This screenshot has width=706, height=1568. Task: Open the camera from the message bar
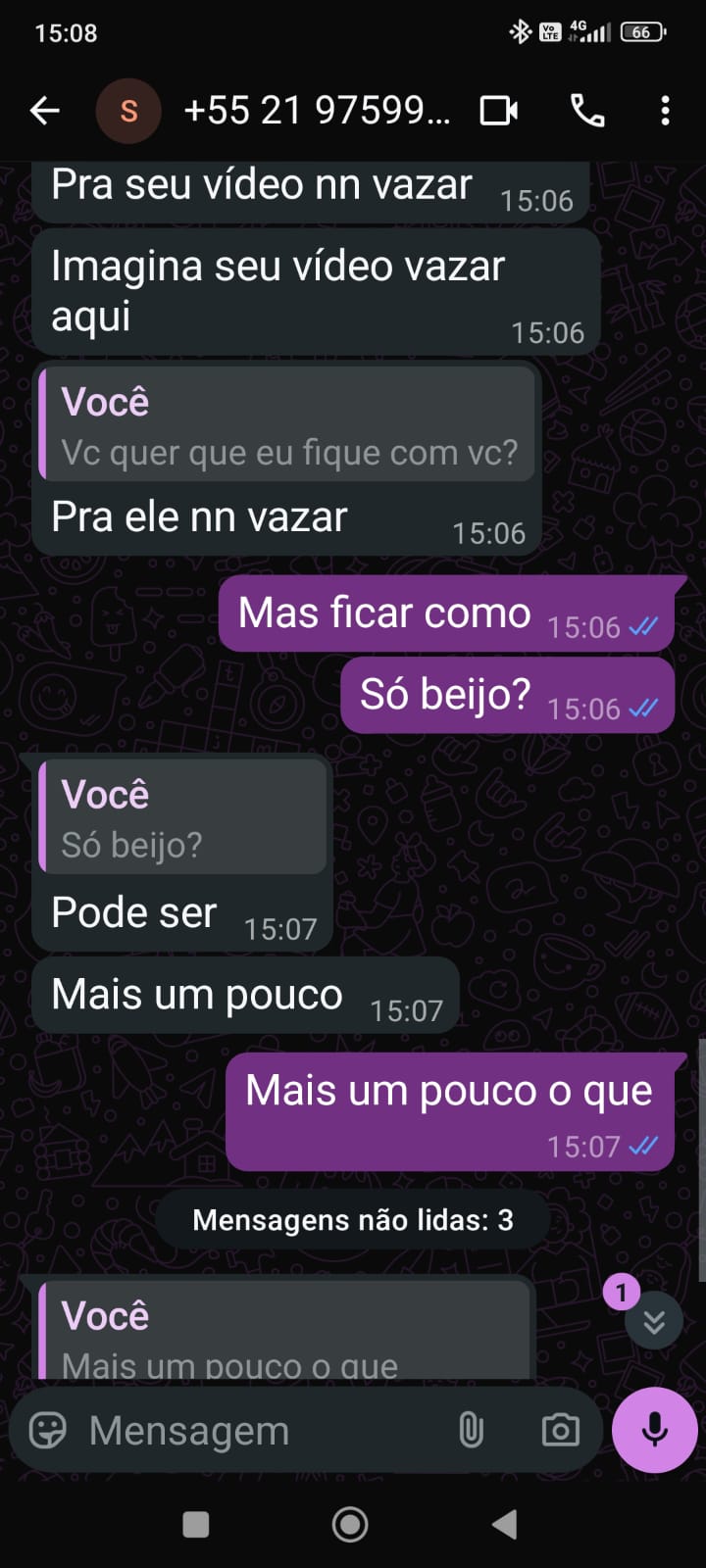pos(560,1431)
